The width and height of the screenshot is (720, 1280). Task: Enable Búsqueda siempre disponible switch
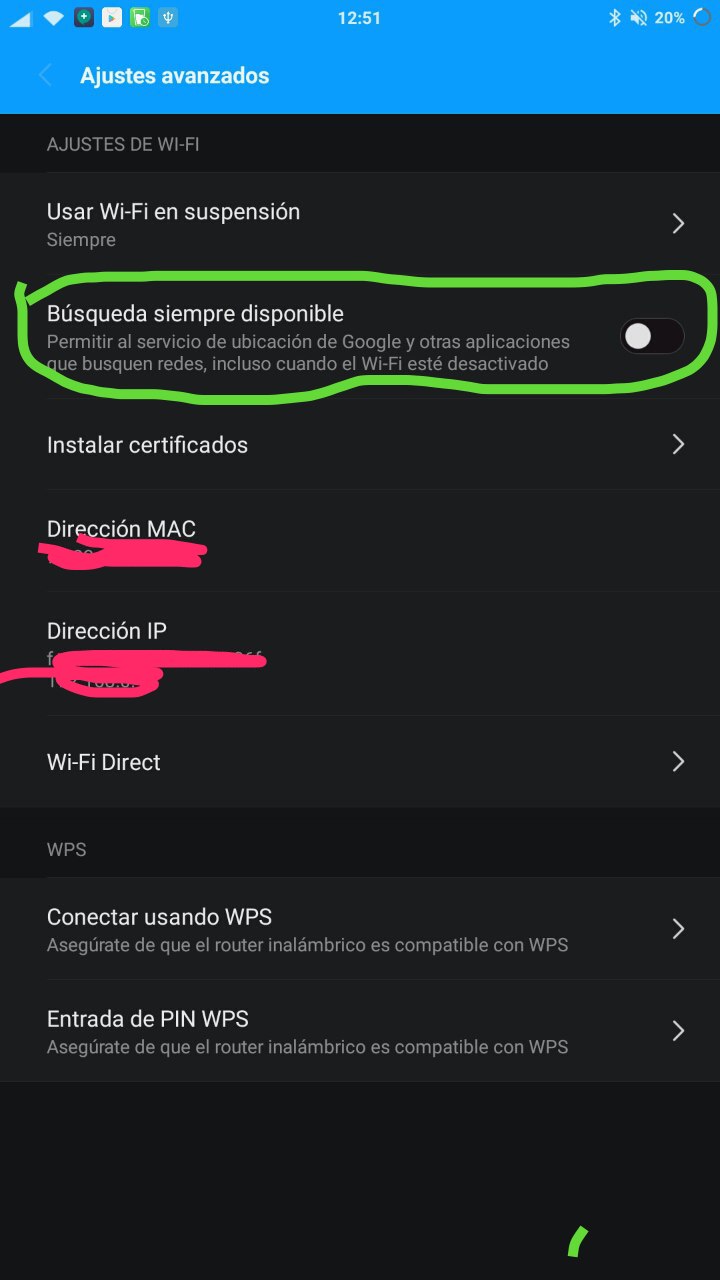coord(652,336)
